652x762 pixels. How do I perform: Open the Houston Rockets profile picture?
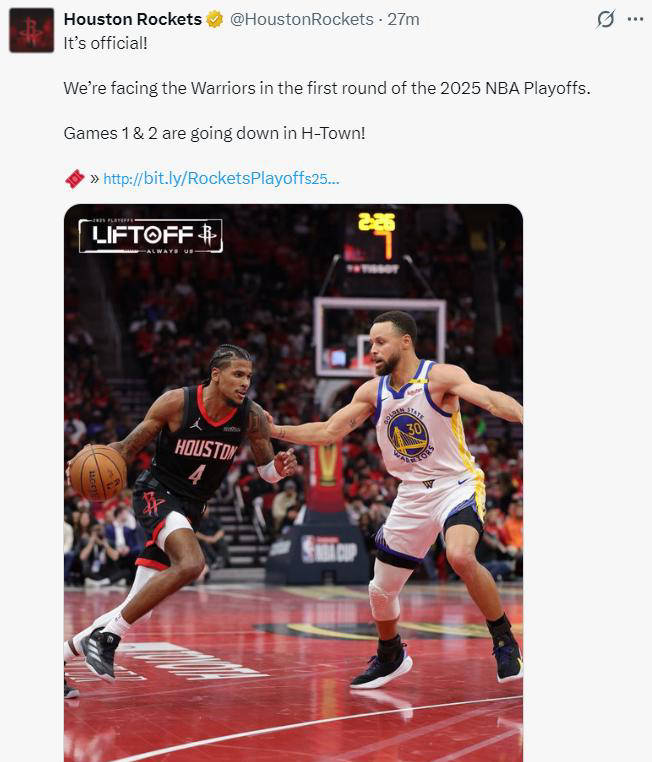click(x=31, y=30)
